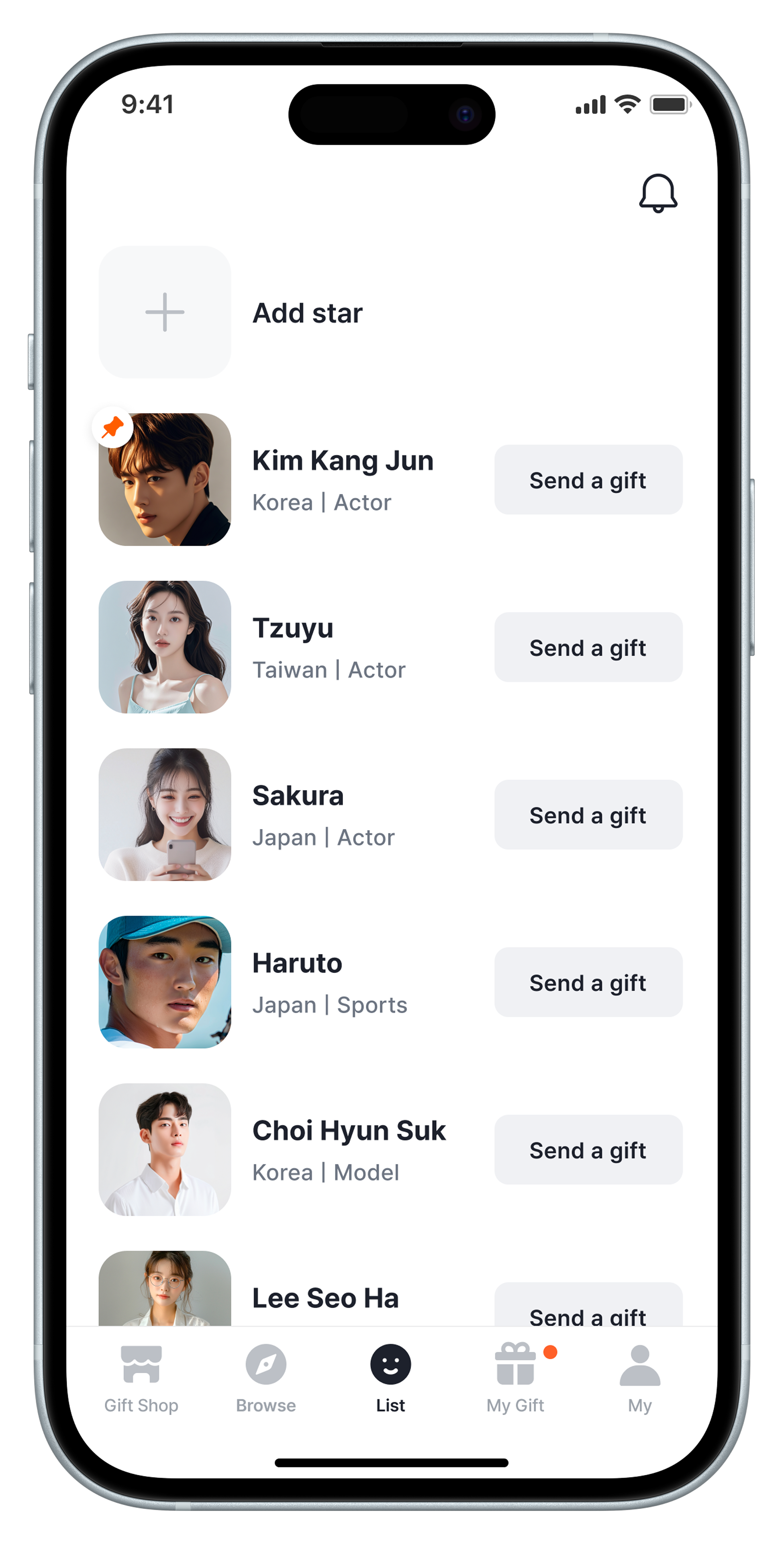
Task: Open Kim Kang Jun's profile photo
Action: tap(171, 485)
